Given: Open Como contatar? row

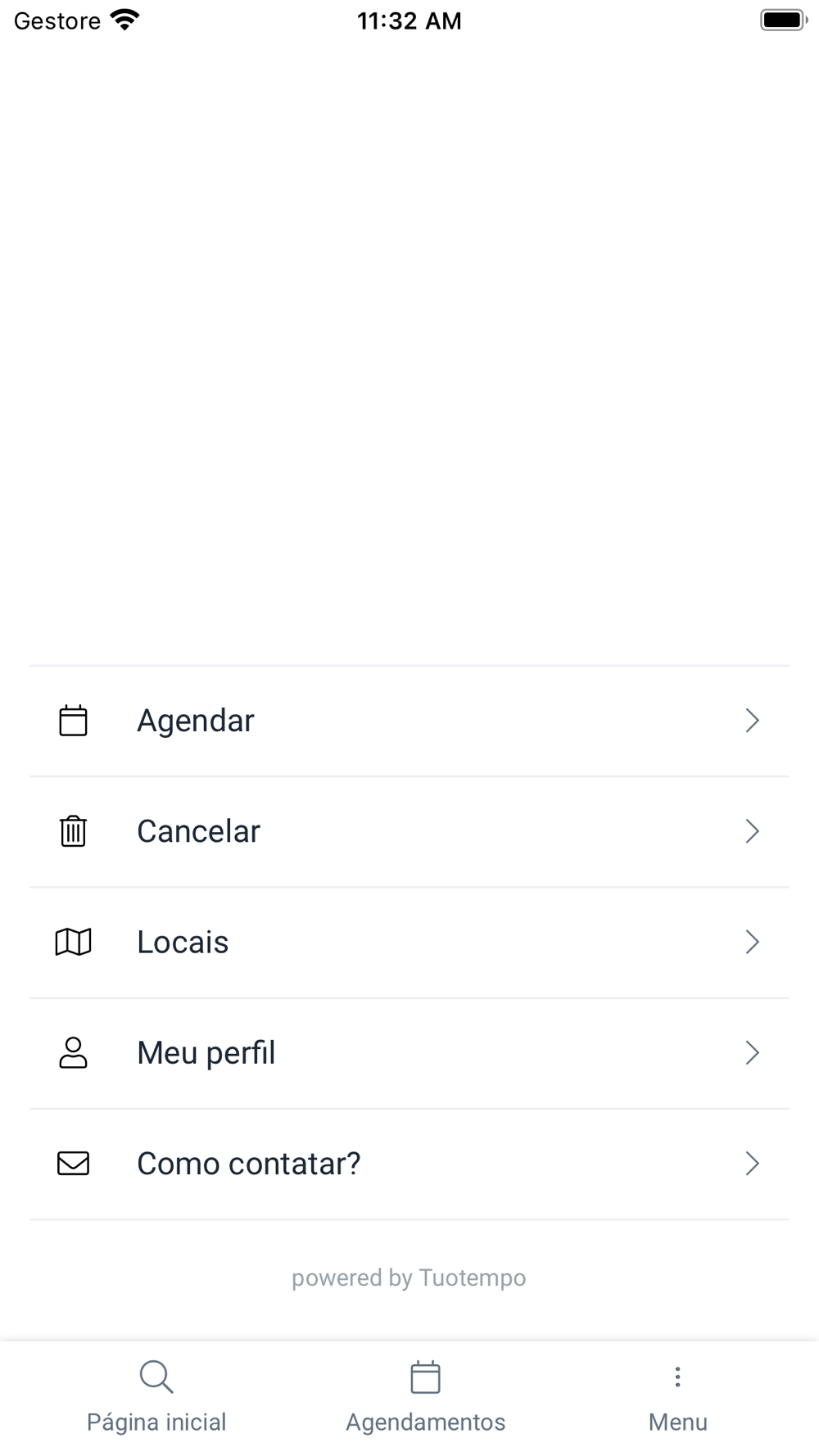Looking at the screenshot, I should click(x=409, y=1164).
